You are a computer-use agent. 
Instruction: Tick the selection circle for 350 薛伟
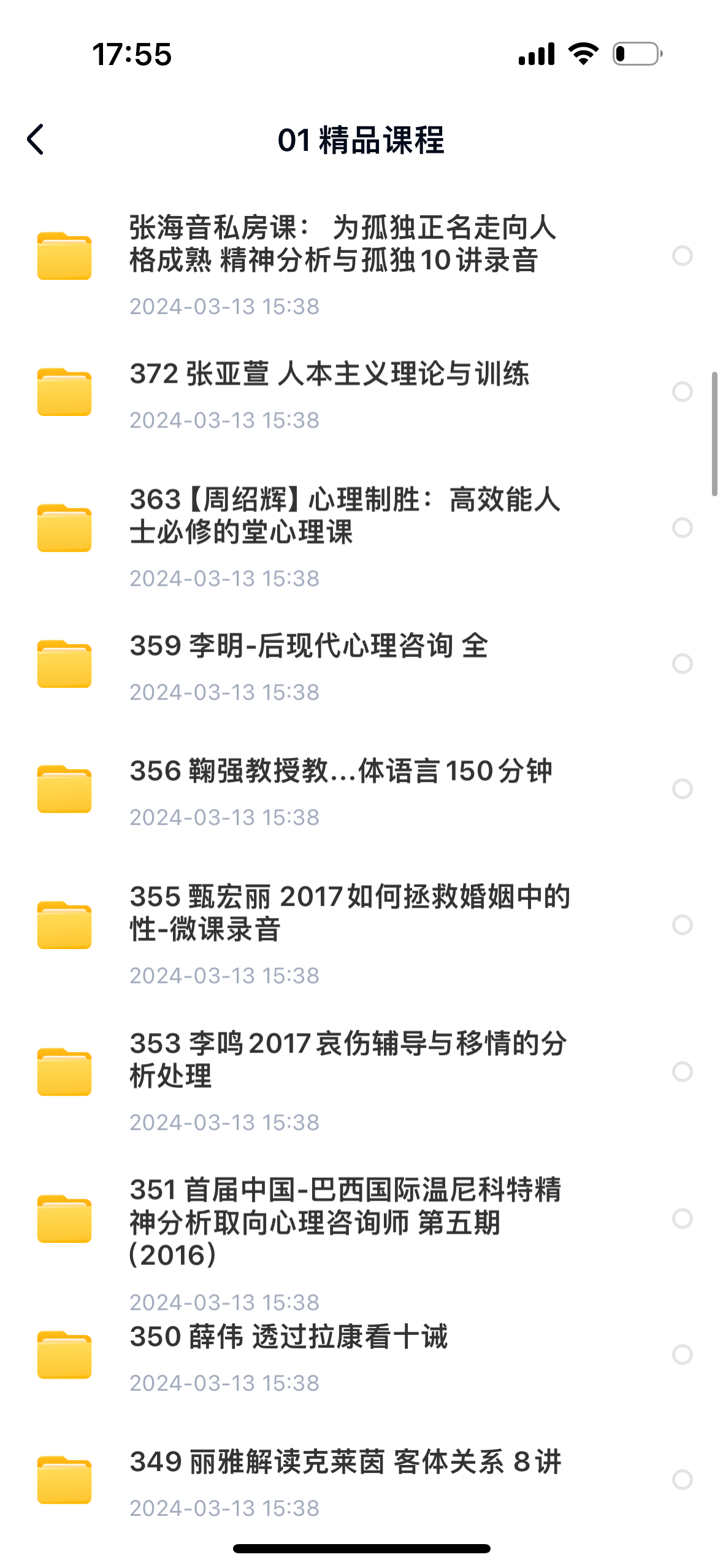[x=682, y=1355]
